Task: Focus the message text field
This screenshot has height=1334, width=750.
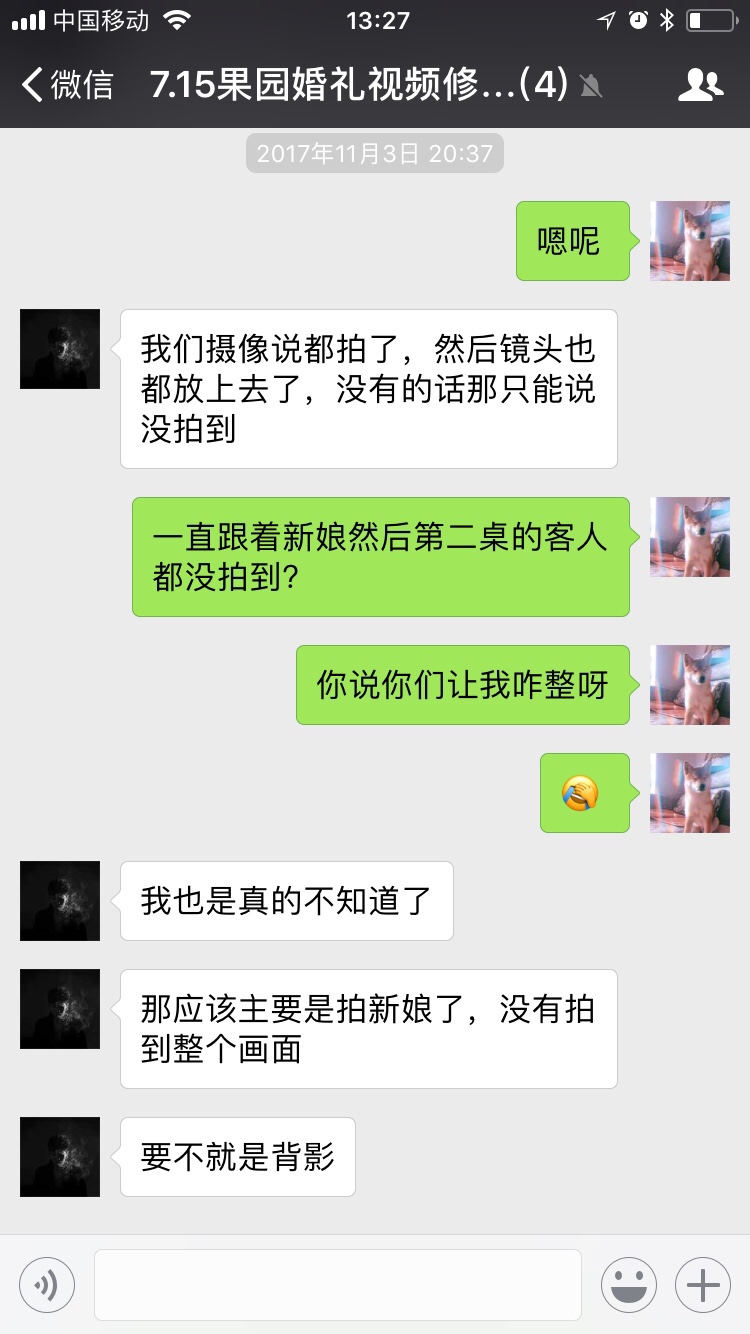Action: (338, 1285)
